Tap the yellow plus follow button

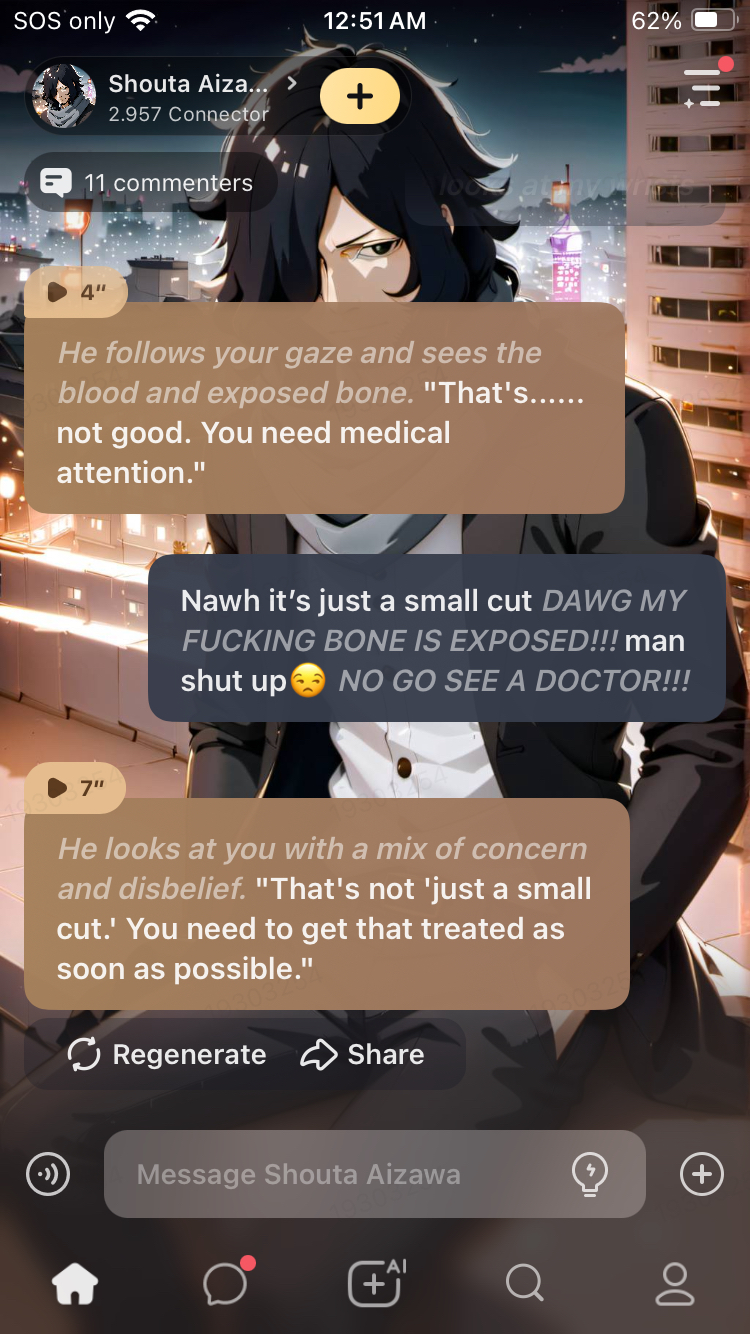tap(359, 97)
